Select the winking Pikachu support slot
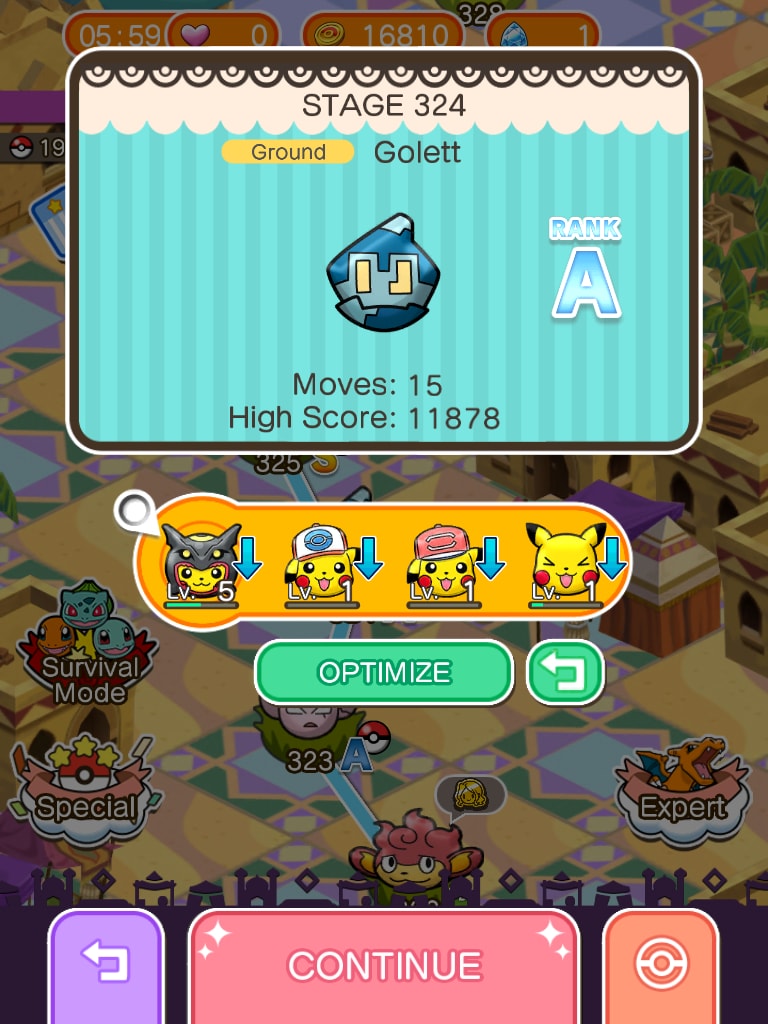Image resolution: width=768 pixels, height=1024 pixels. (562, 565)
